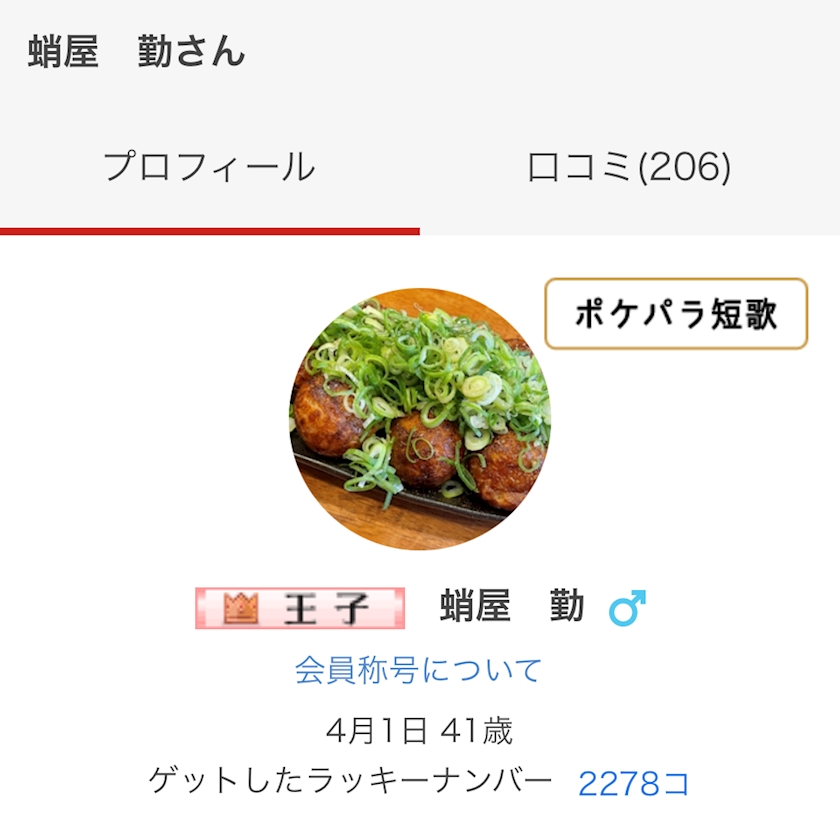
Task: Tap the ポケパラ短歌 button
Action: point(675,314)
